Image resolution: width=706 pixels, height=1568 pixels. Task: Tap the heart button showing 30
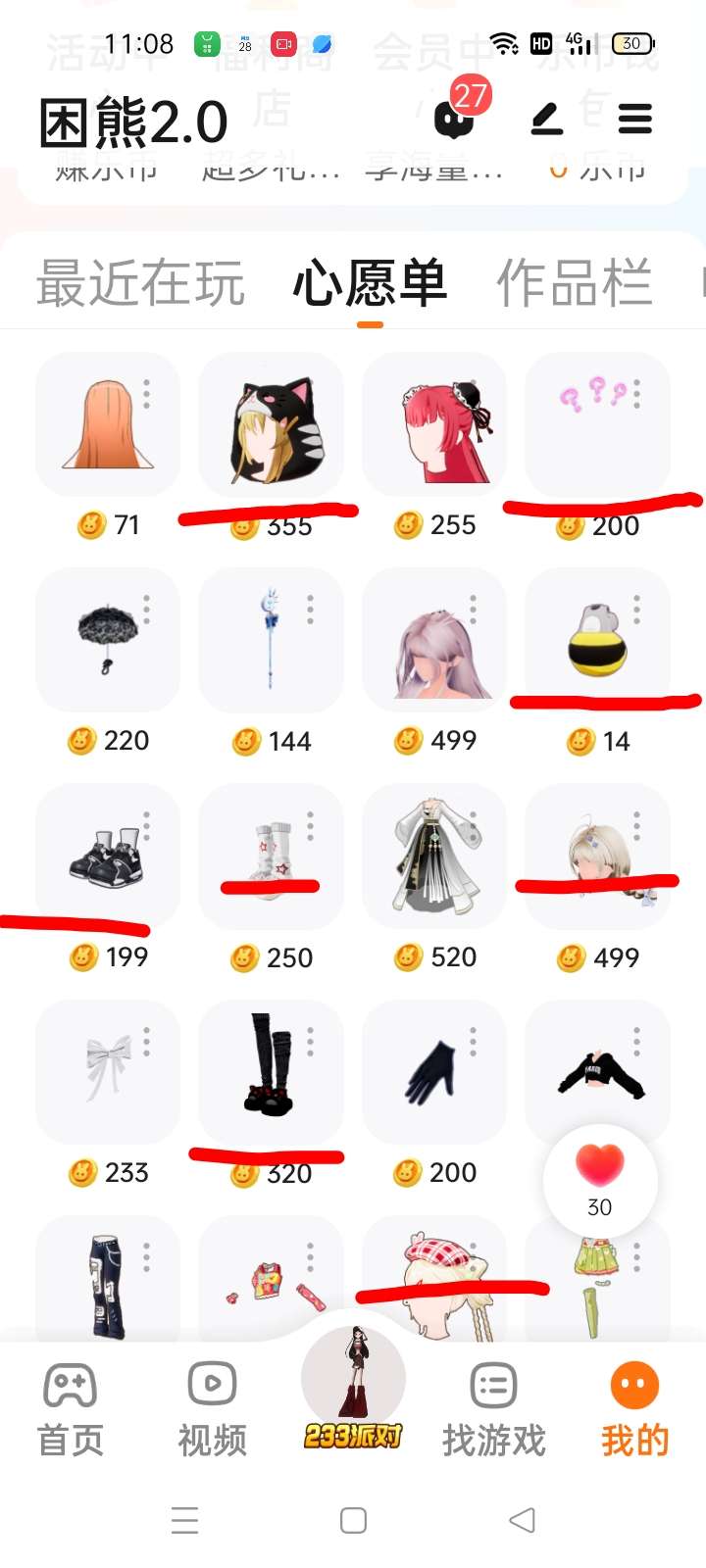point(600,1180)
